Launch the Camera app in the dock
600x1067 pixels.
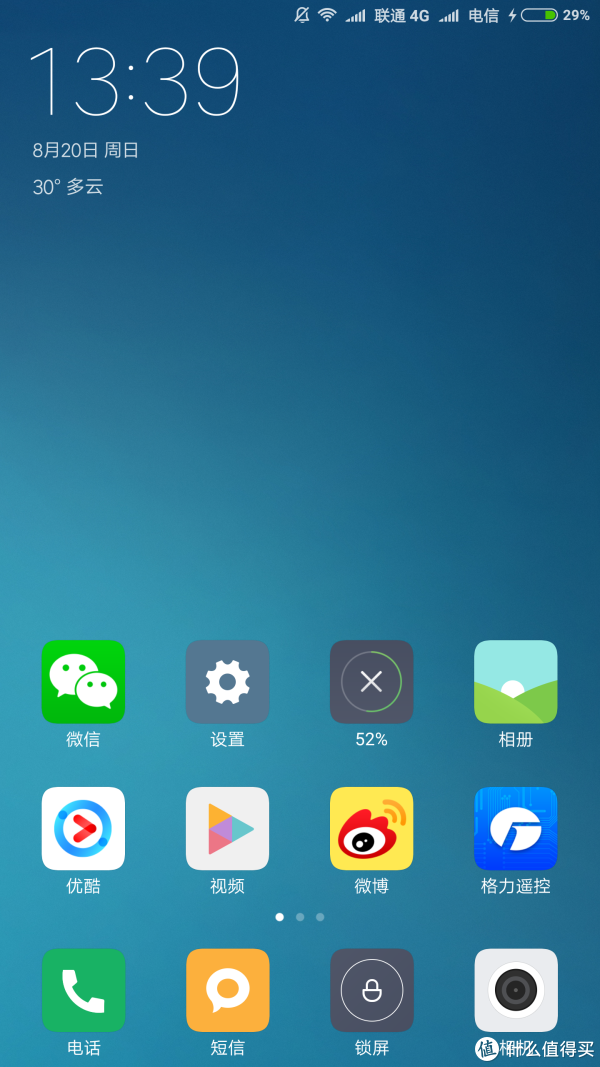515,990
